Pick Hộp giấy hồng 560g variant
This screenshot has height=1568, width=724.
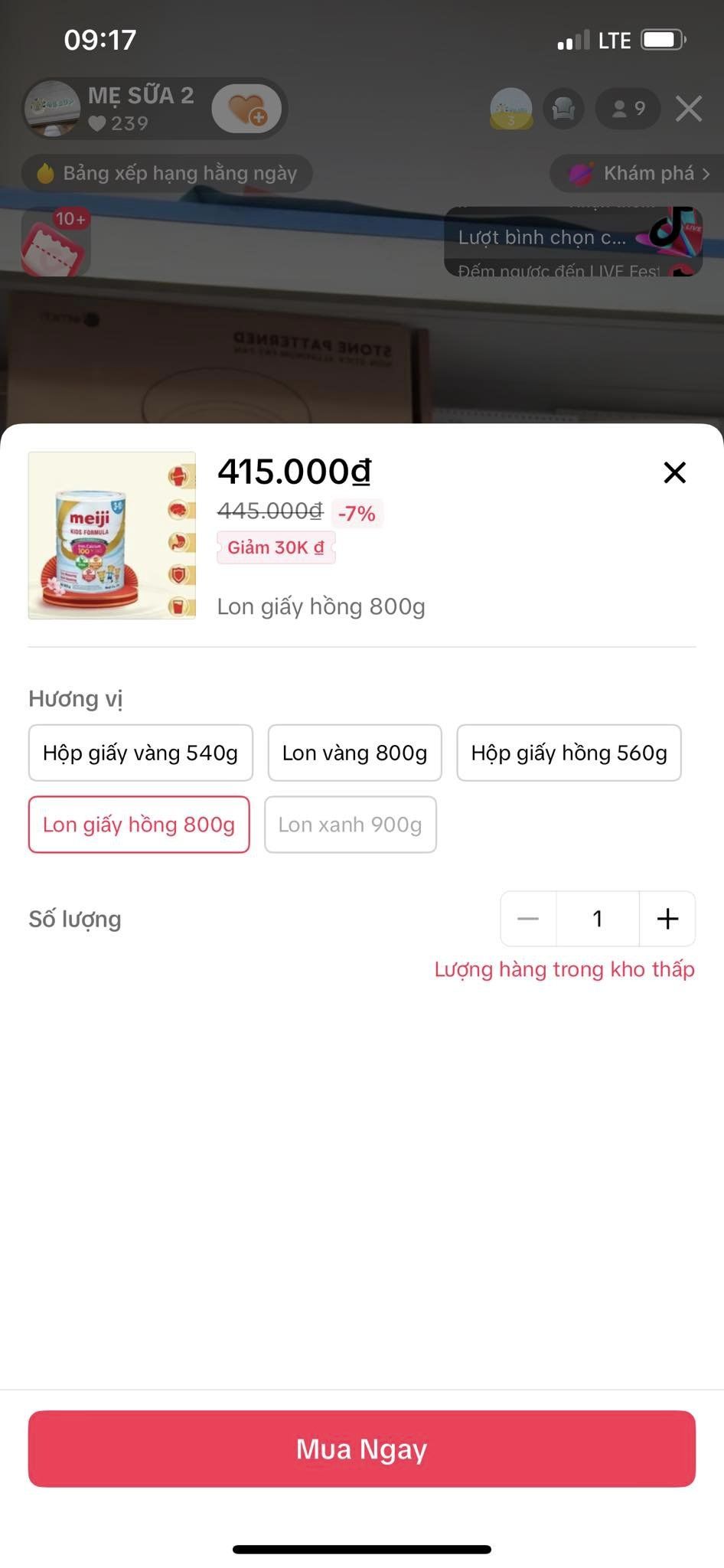(569, 753)
